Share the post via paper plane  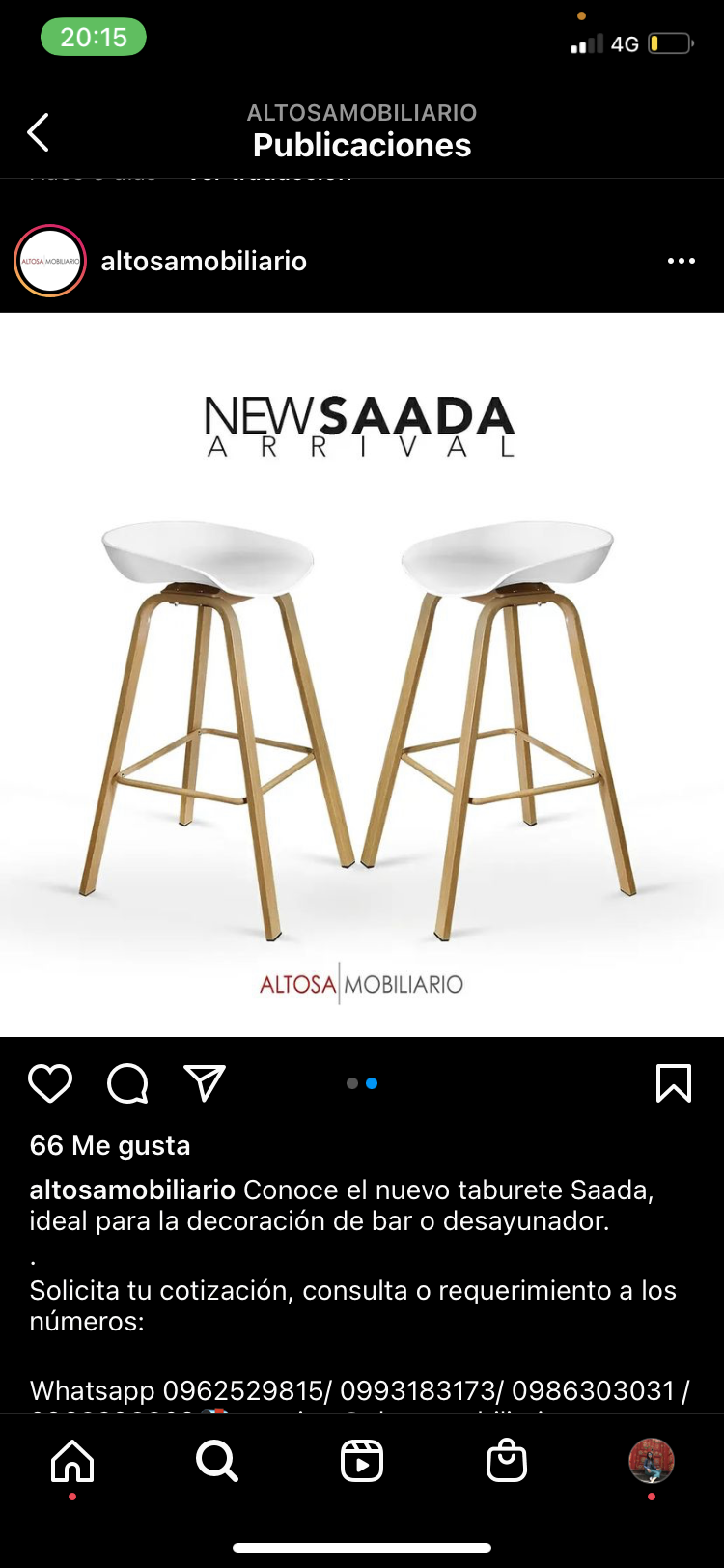[205, 1083]
